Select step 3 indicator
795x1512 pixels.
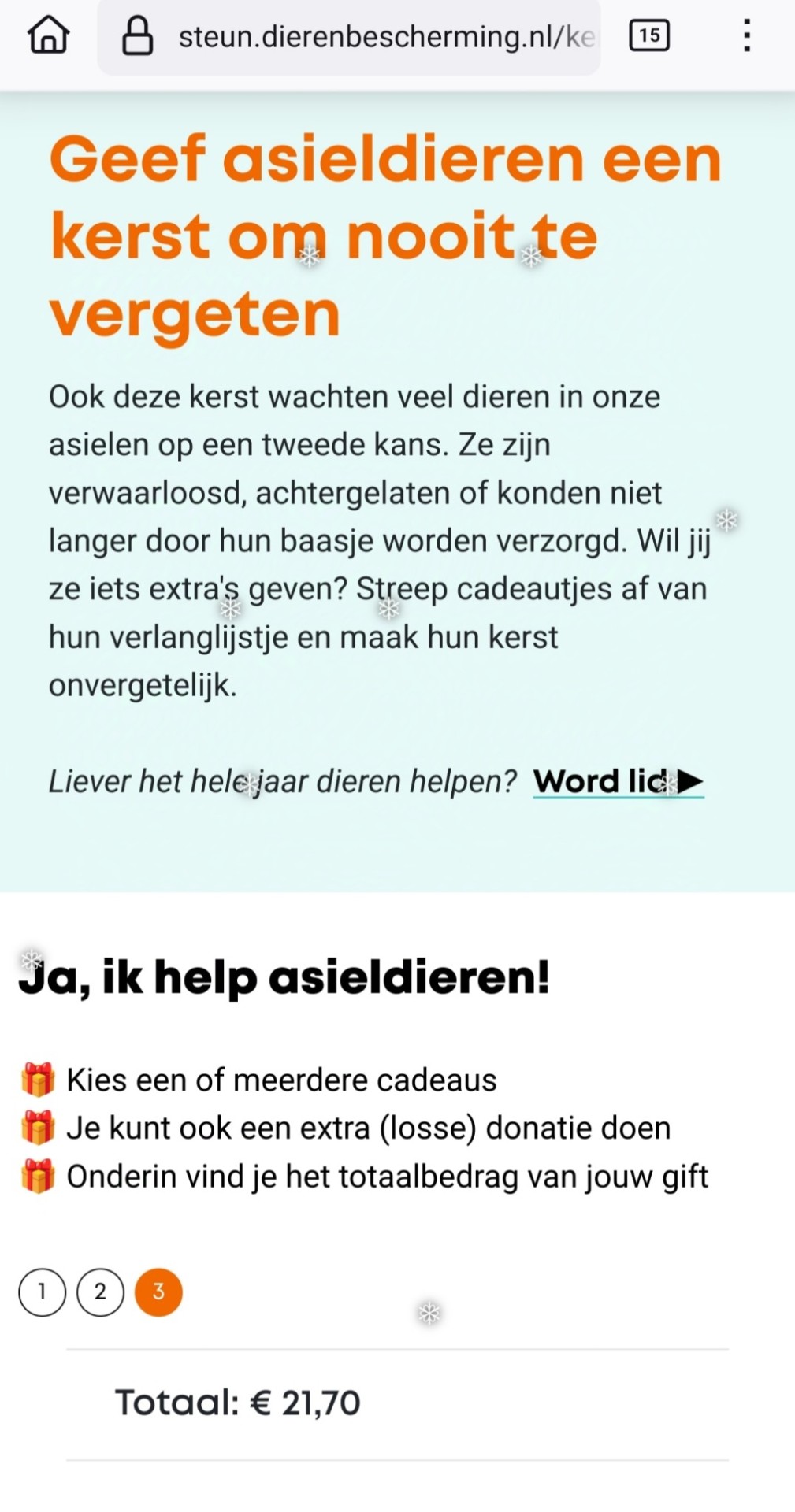tap(158, 1292)
